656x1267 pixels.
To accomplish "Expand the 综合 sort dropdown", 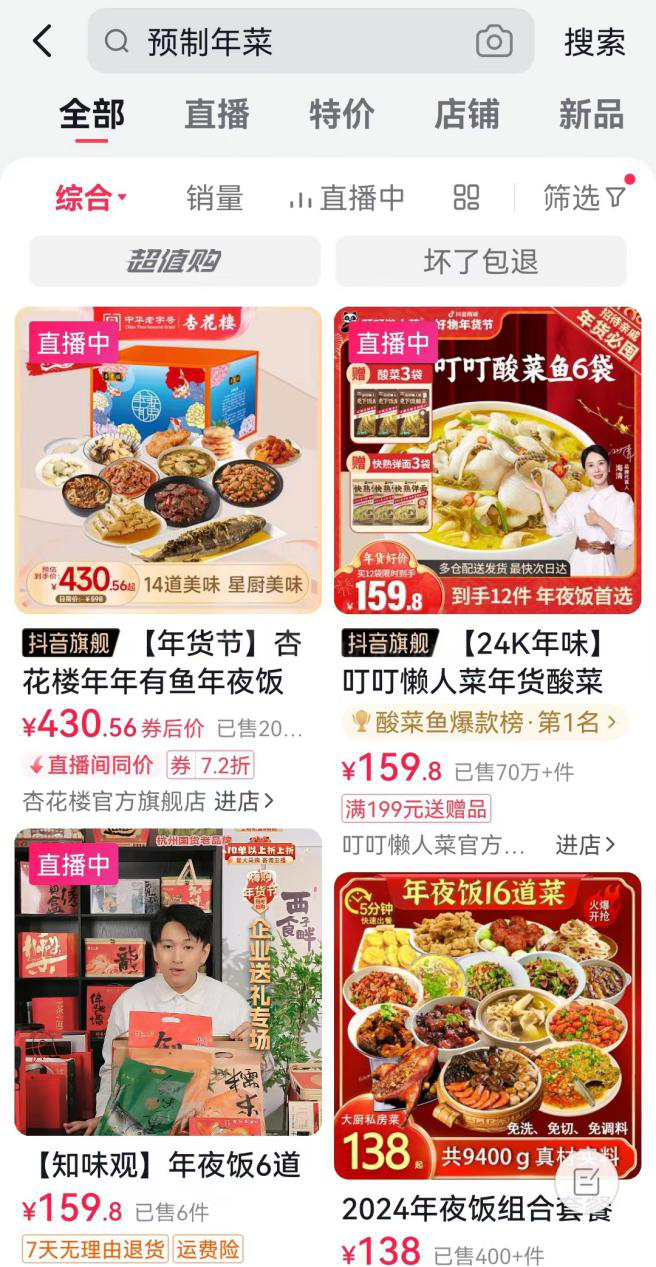I will pos(91,197).
